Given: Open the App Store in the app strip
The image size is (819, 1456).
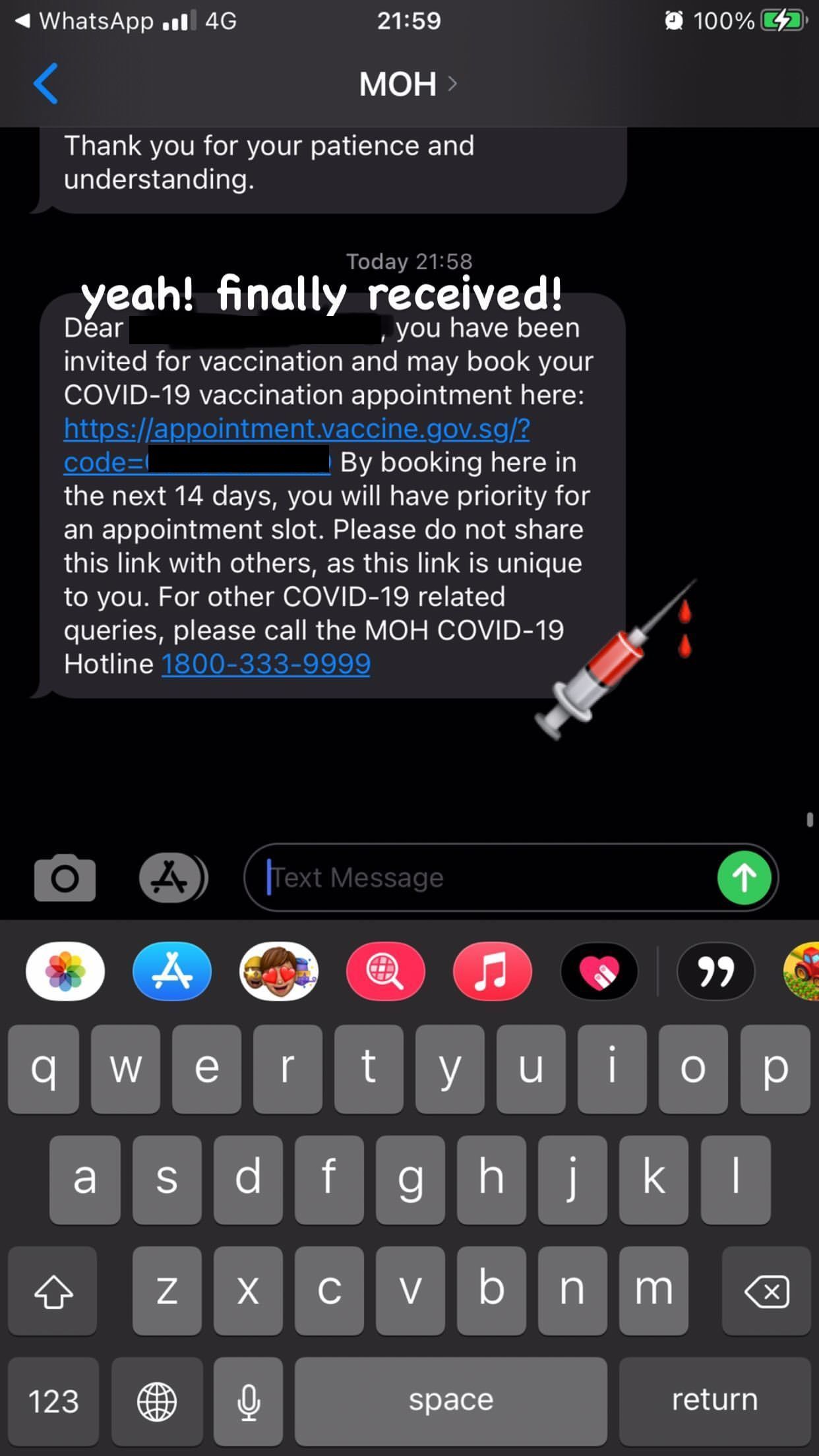Looking at the screenshot, I should [172, 971].
